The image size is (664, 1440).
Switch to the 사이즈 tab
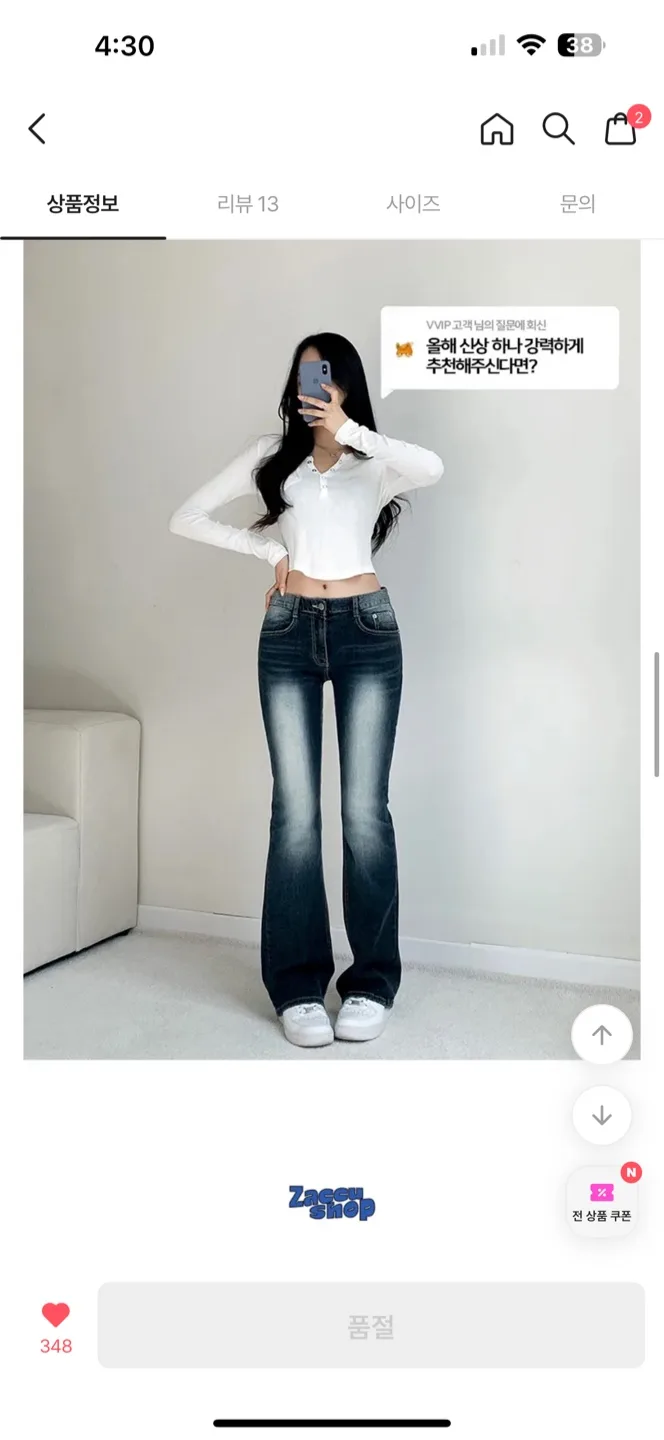coord(413,204)
